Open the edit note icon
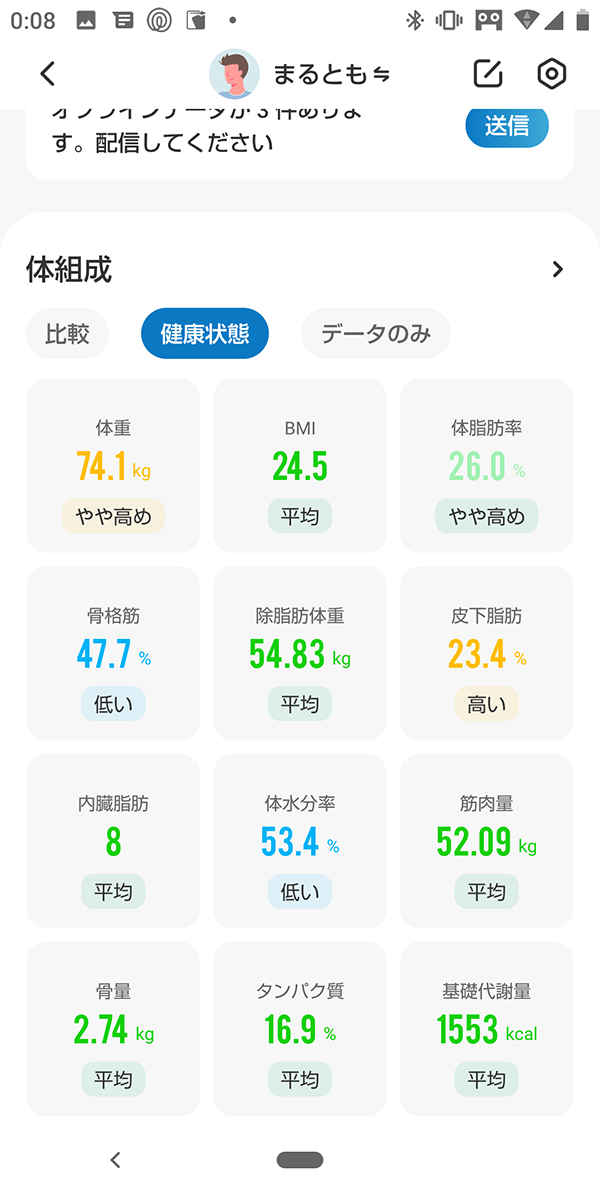The image size is (600, 1200). 487,74
